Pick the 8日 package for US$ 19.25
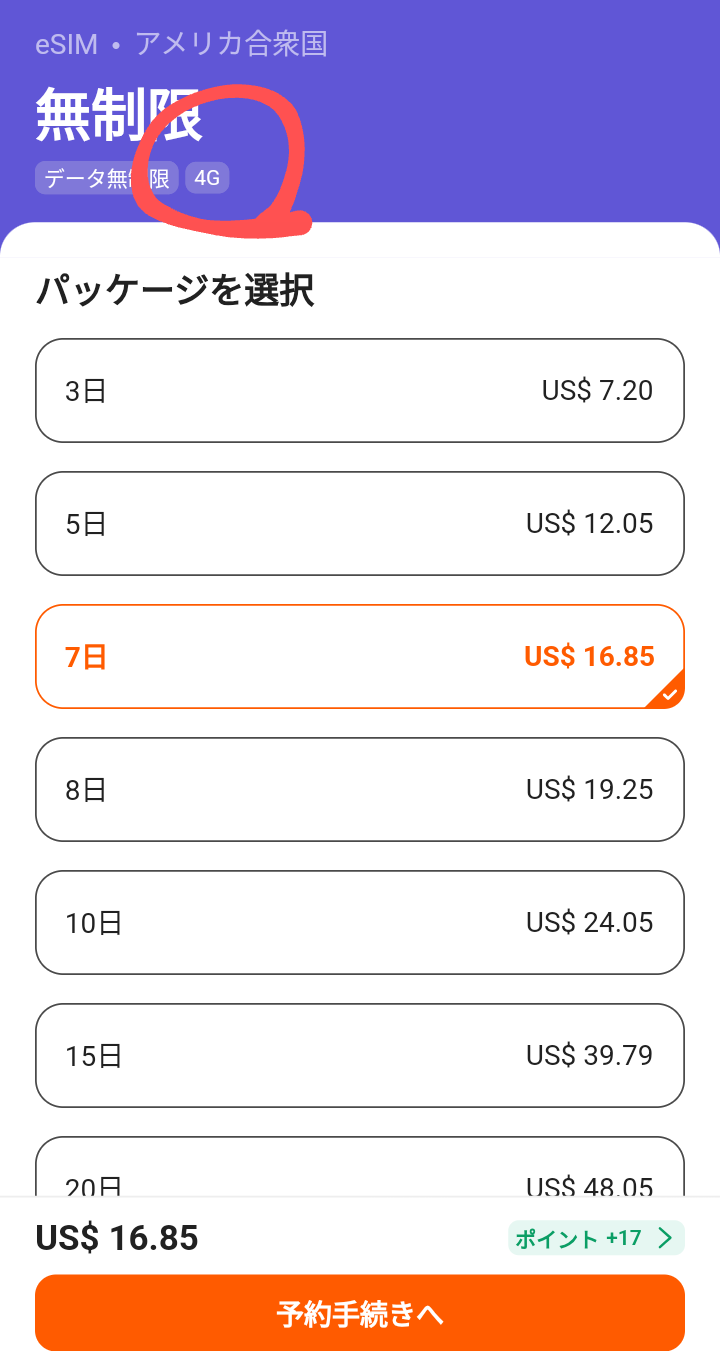 [360, 789]
